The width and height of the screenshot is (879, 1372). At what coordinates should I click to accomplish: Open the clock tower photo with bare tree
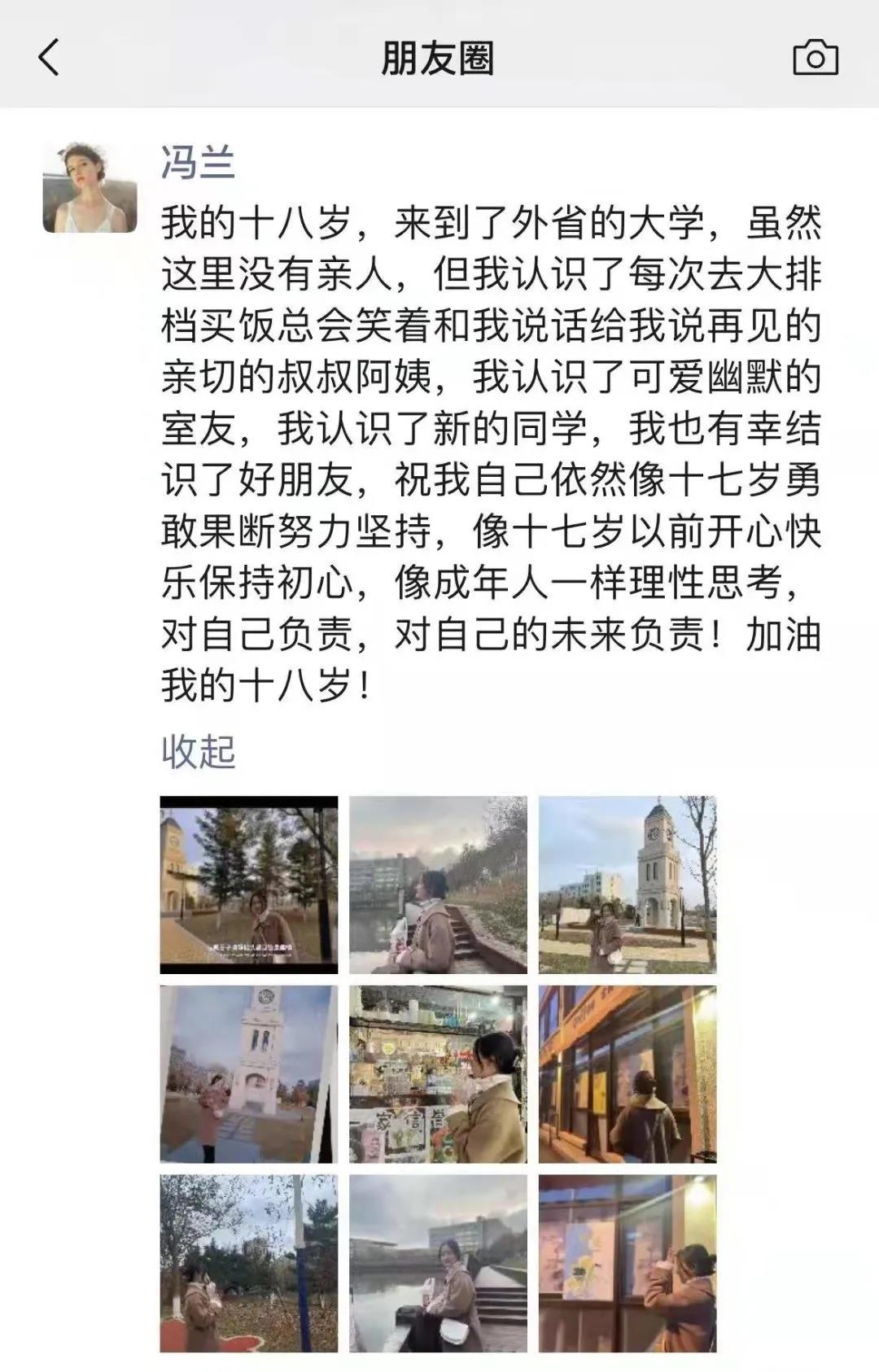coord(628,885)
